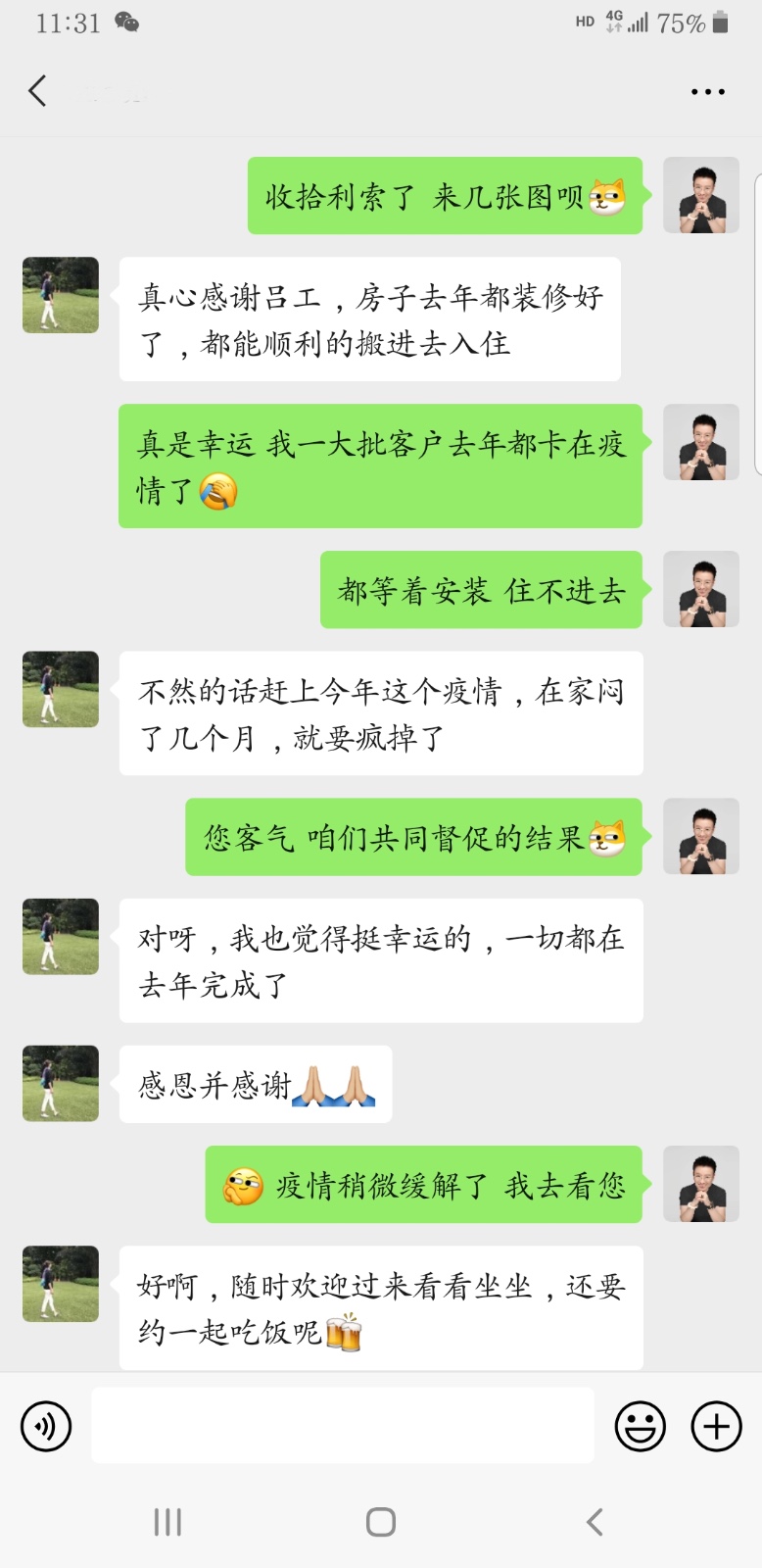Go back to the chat list

point(37,91)
